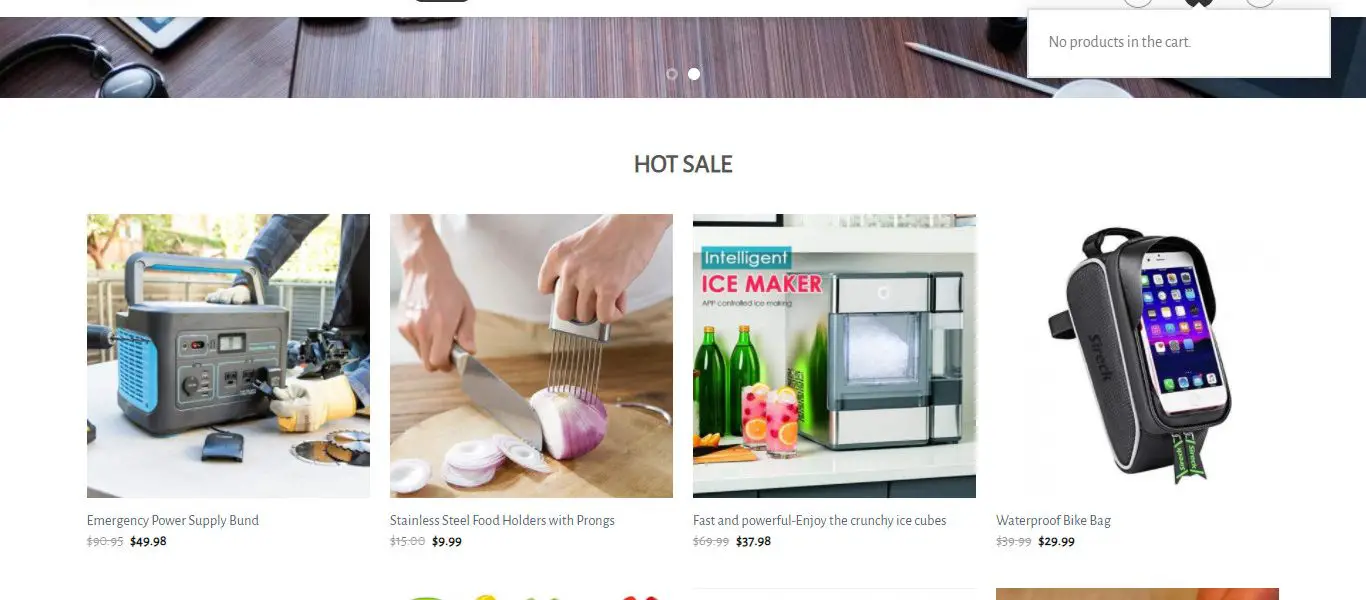
Task: Select the second banner slide indicator dot
Action: click(694, 74)
